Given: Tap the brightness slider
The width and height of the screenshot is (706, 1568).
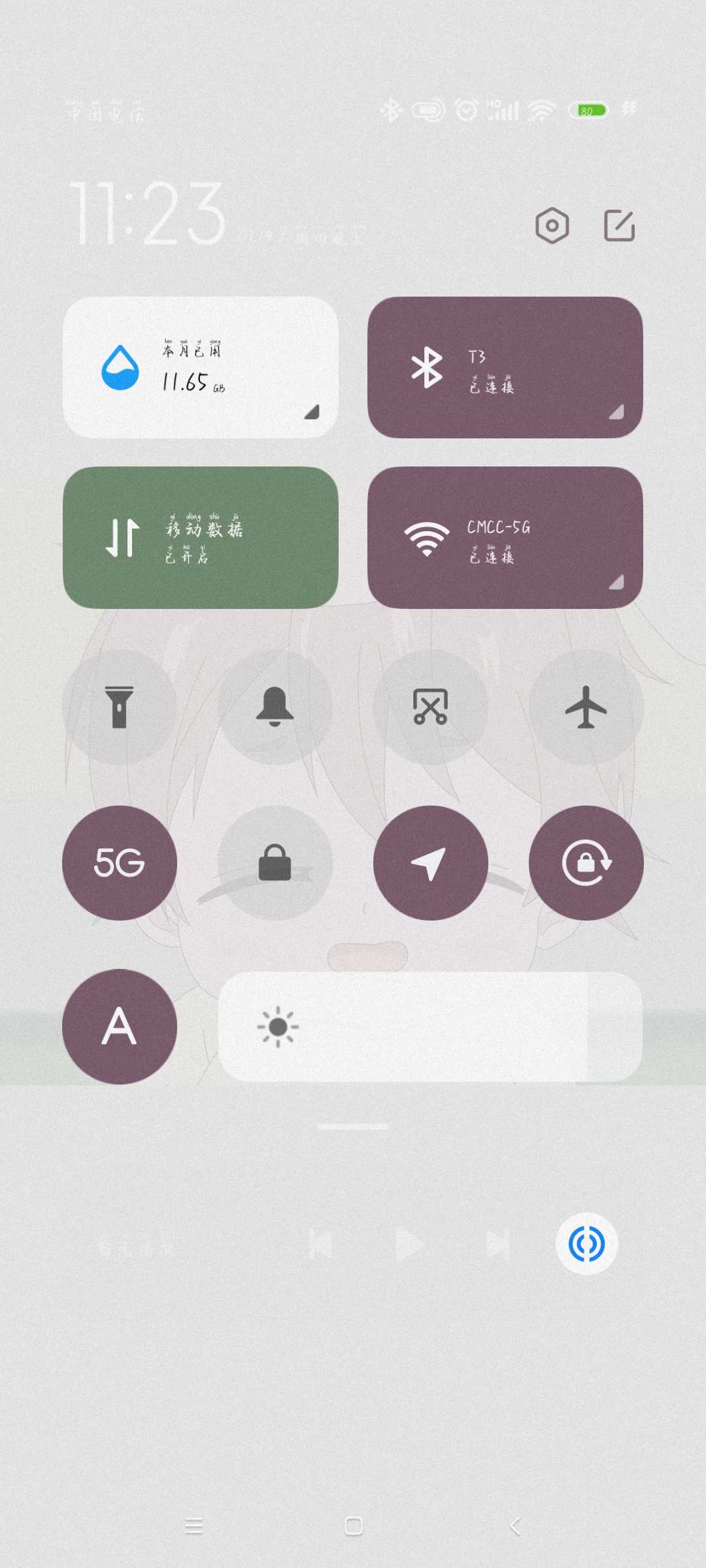Looking at the screenshot, I should tap(430, 1026).
